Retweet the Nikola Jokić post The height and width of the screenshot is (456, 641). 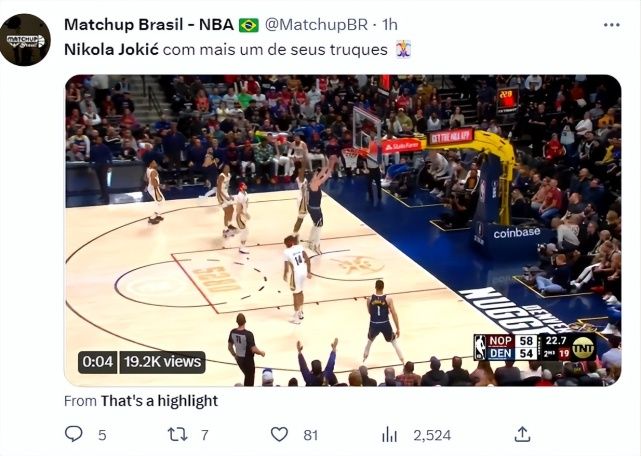tap(176, 434)
